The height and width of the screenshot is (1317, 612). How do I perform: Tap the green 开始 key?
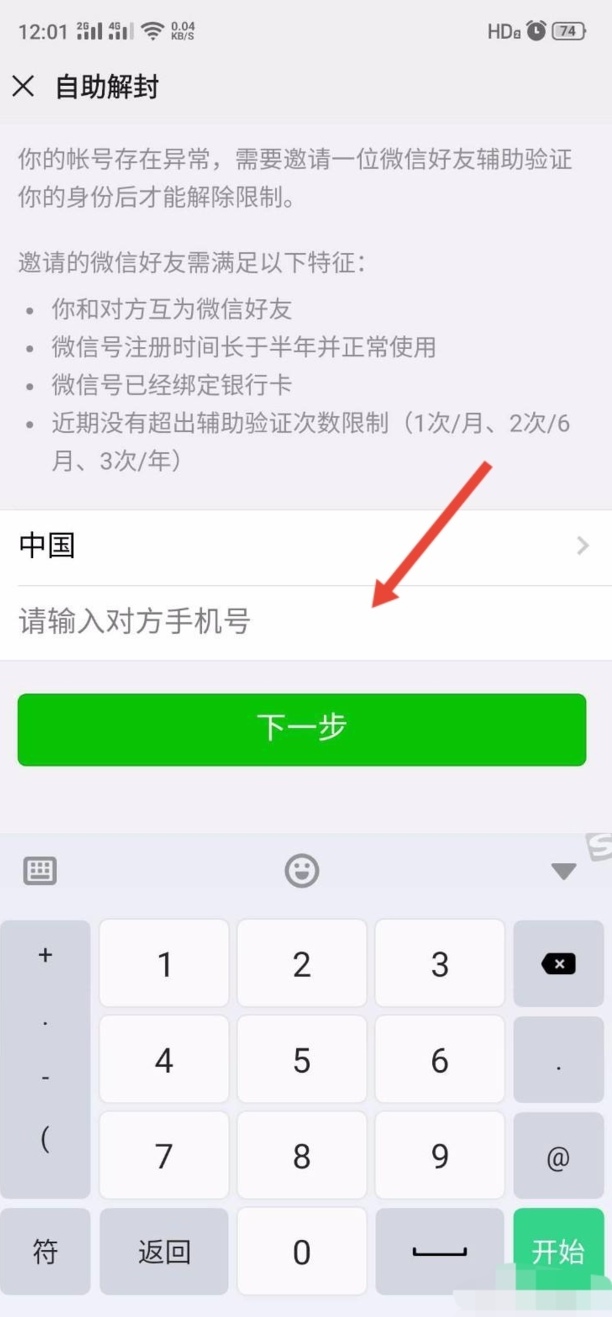[x=558, y=1252]
